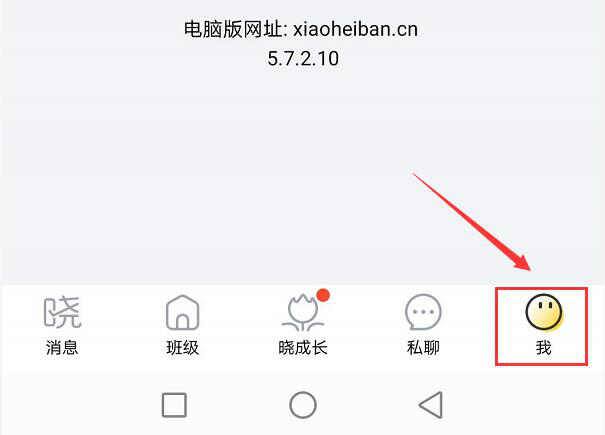Open the 班级 tab
The height and width of the screenshot is (435, 605).
pos(182,326)
